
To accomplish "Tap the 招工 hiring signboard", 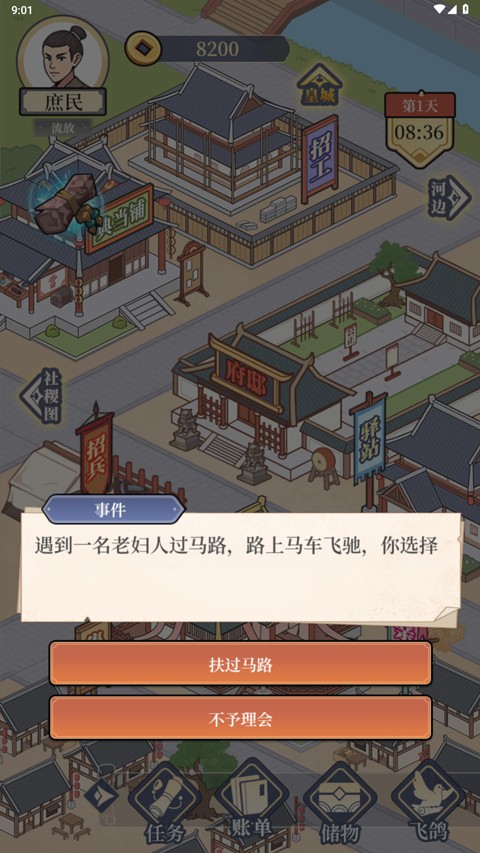I will coord(319,159).
